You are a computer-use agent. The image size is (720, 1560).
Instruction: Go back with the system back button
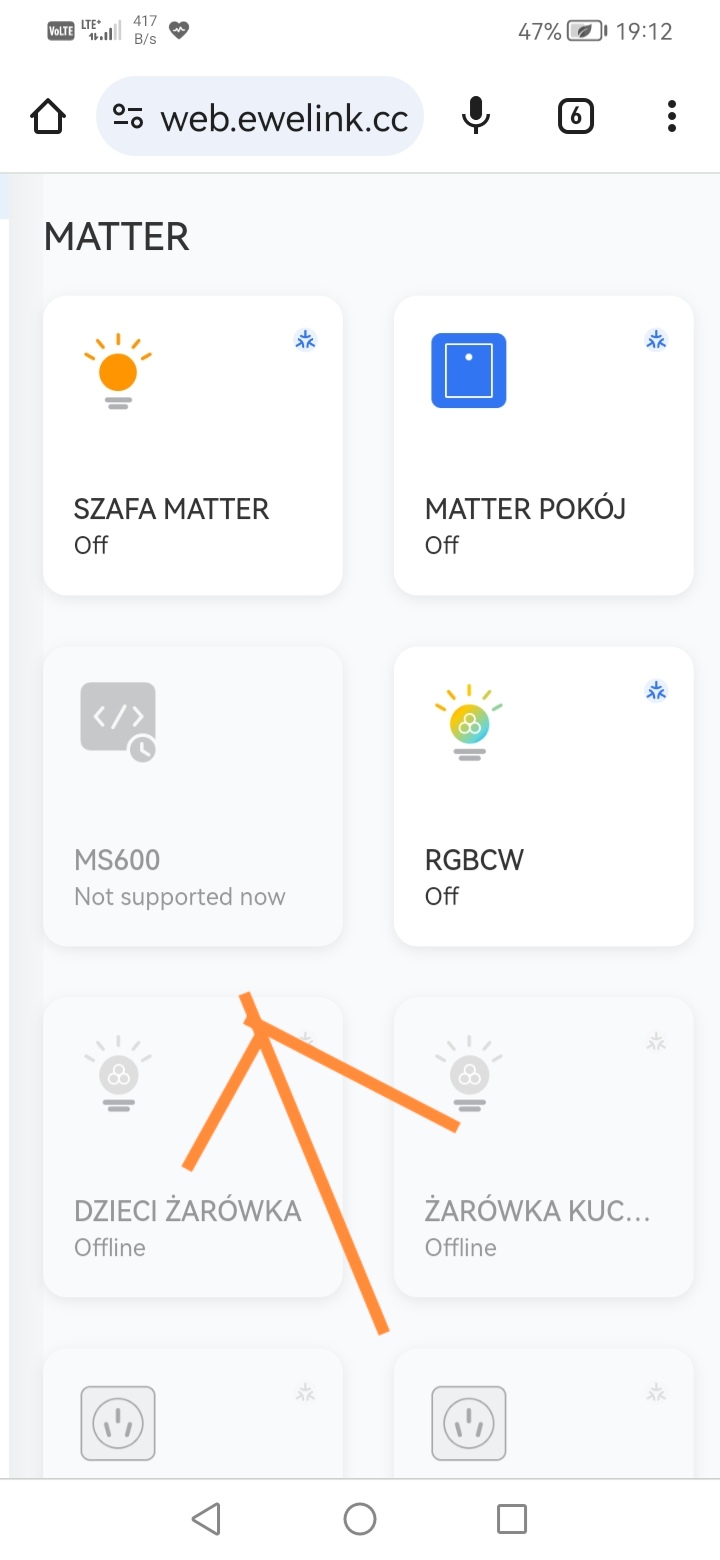[206, 1519]
